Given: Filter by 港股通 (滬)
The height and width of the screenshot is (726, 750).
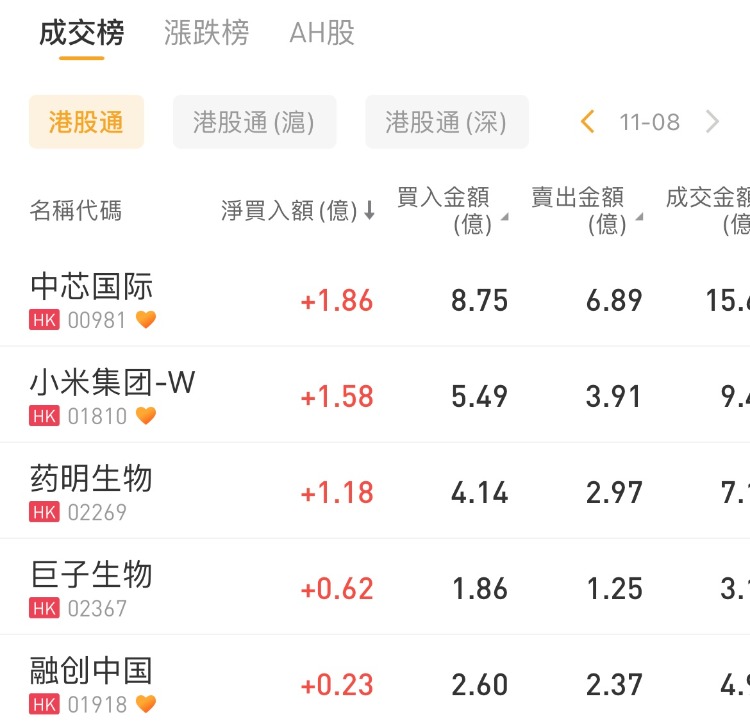Looking at the screenshot, I should click(254, 122).
